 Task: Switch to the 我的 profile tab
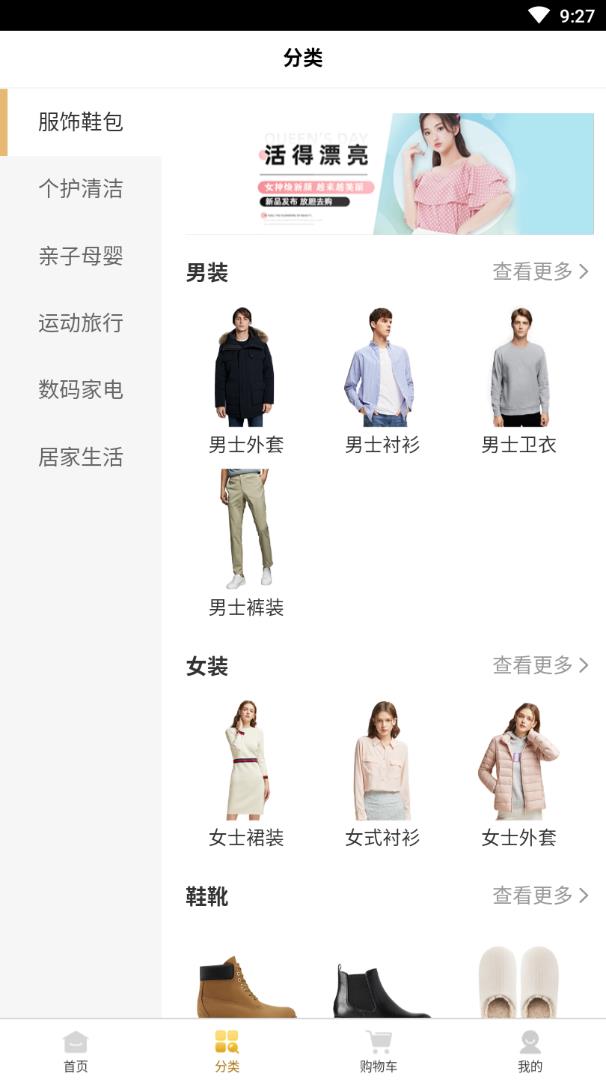pyautogui.click(x=530, y=1051)
